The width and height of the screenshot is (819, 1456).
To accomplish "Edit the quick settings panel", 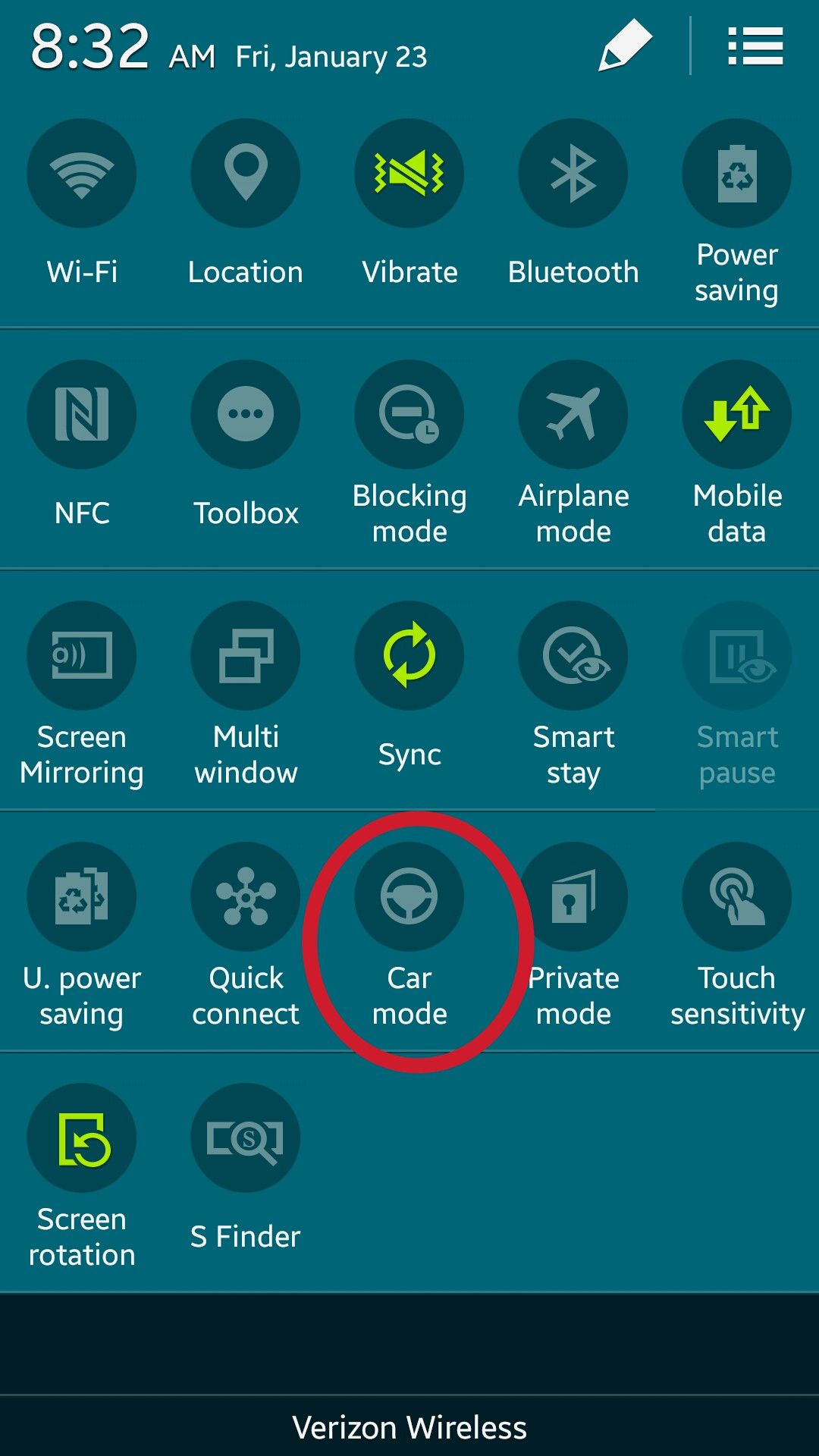I will pos(626,46).
